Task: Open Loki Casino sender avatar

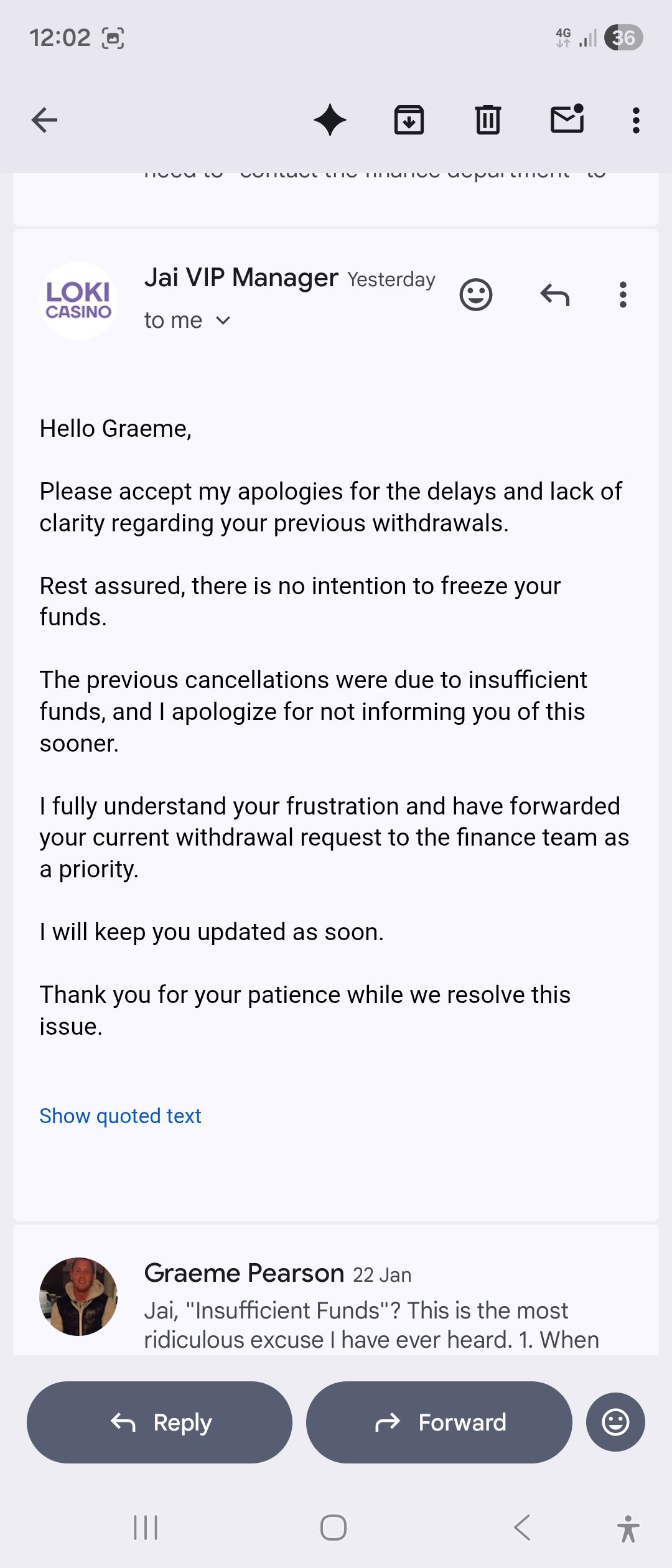Action: (78, 301)
